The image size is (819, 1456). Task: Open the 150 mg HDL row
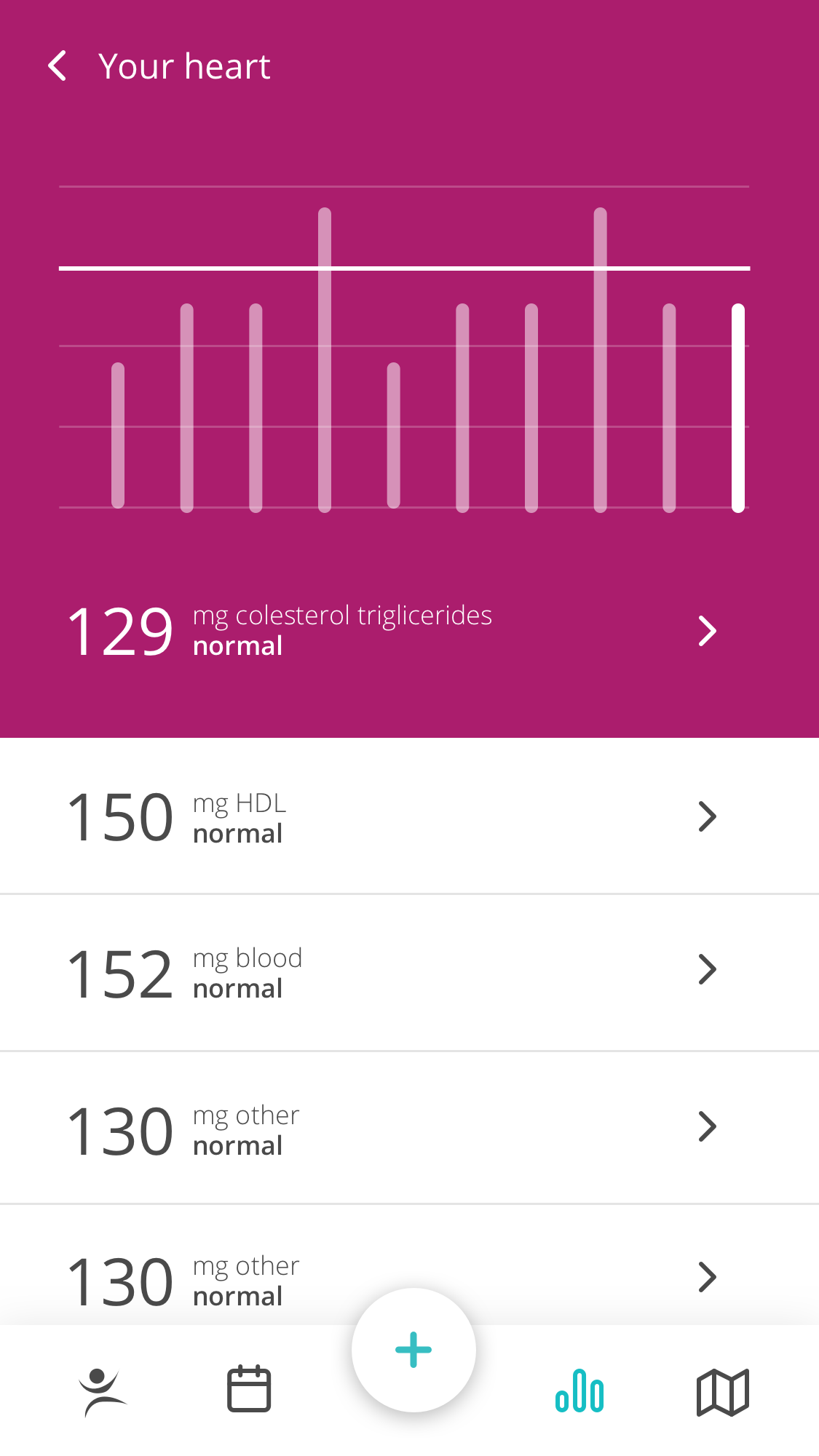click(409, 816)
